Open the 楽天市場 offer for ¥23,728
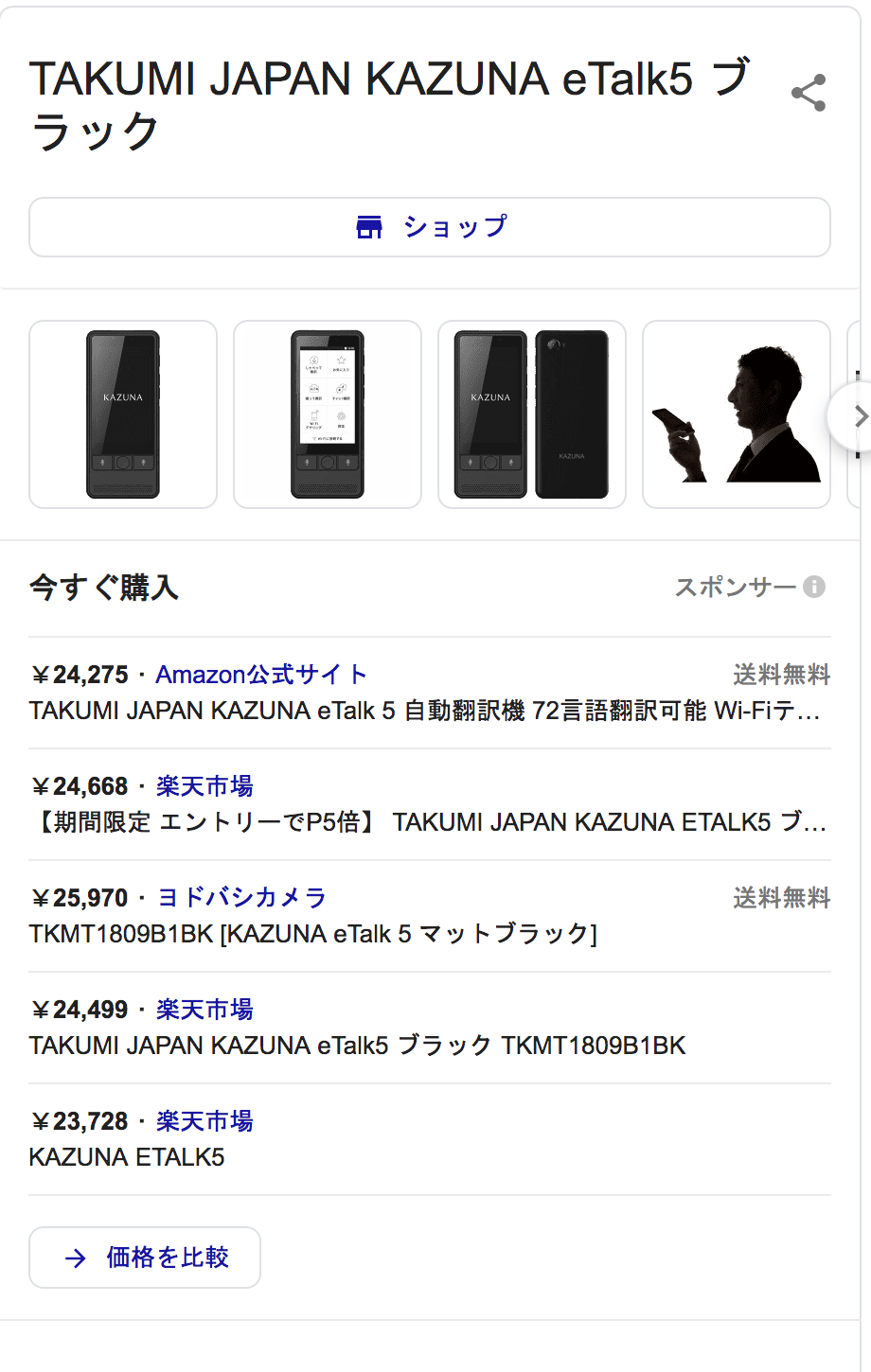Viewport: 871px width, 1372px height. [204, 1121]
